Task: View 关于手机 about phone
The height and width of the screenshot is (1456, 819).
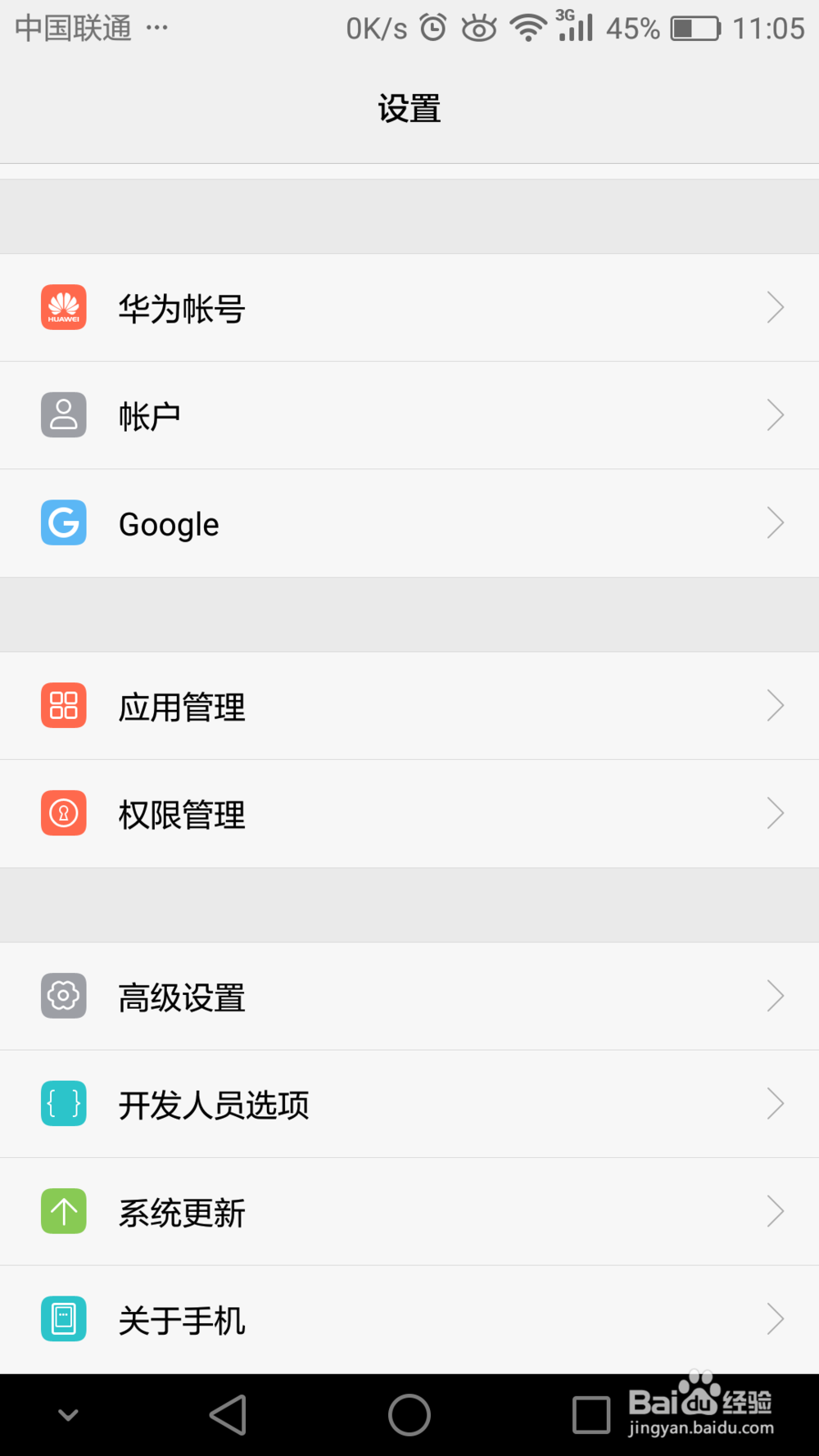Action: tap(409, 1319)
